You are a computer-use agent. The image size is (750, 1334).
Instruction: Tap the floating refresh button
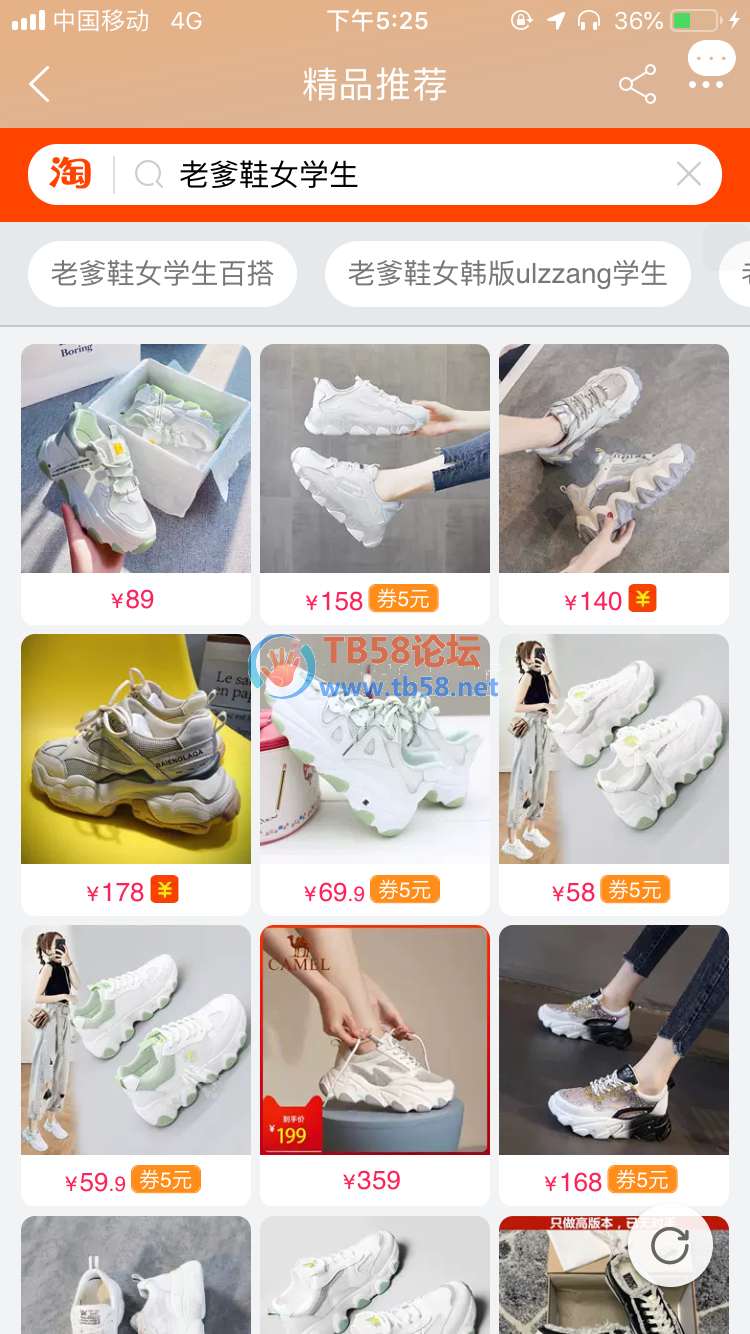point(670,1246)
